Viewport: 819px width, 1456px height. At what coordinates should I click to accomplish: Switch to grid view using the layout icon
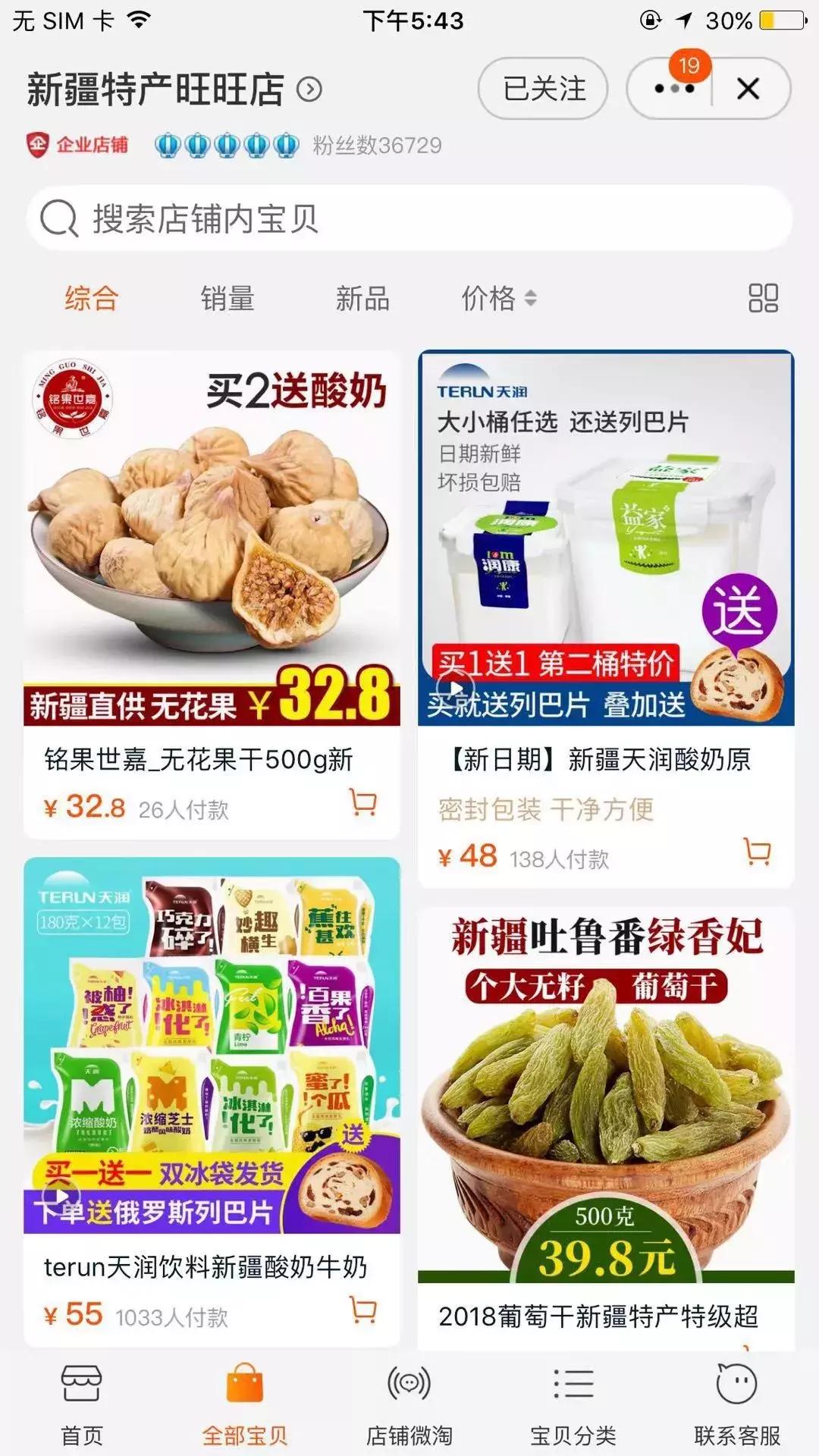pos(763,298)
